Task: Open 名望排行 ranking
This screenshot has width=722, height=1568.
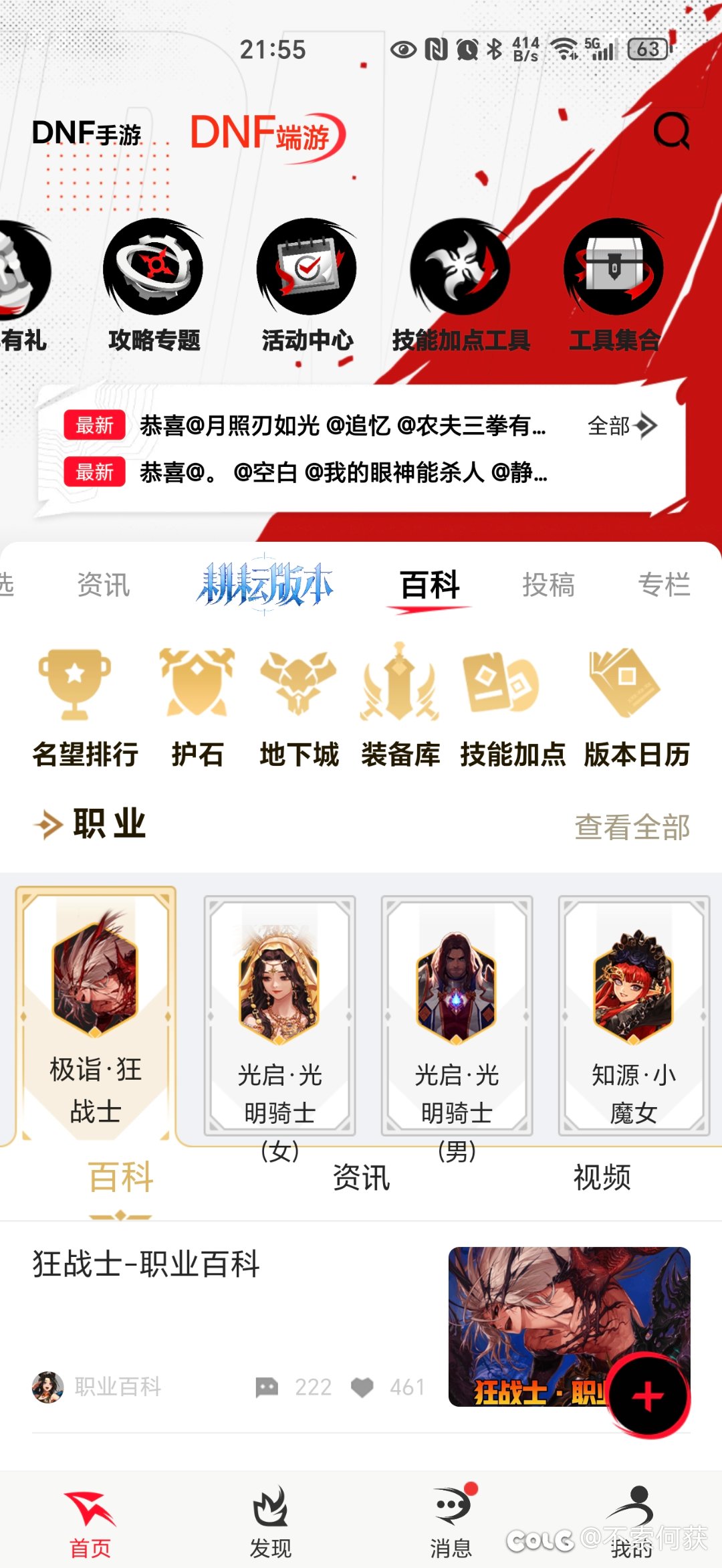Action: coord(85,708)
